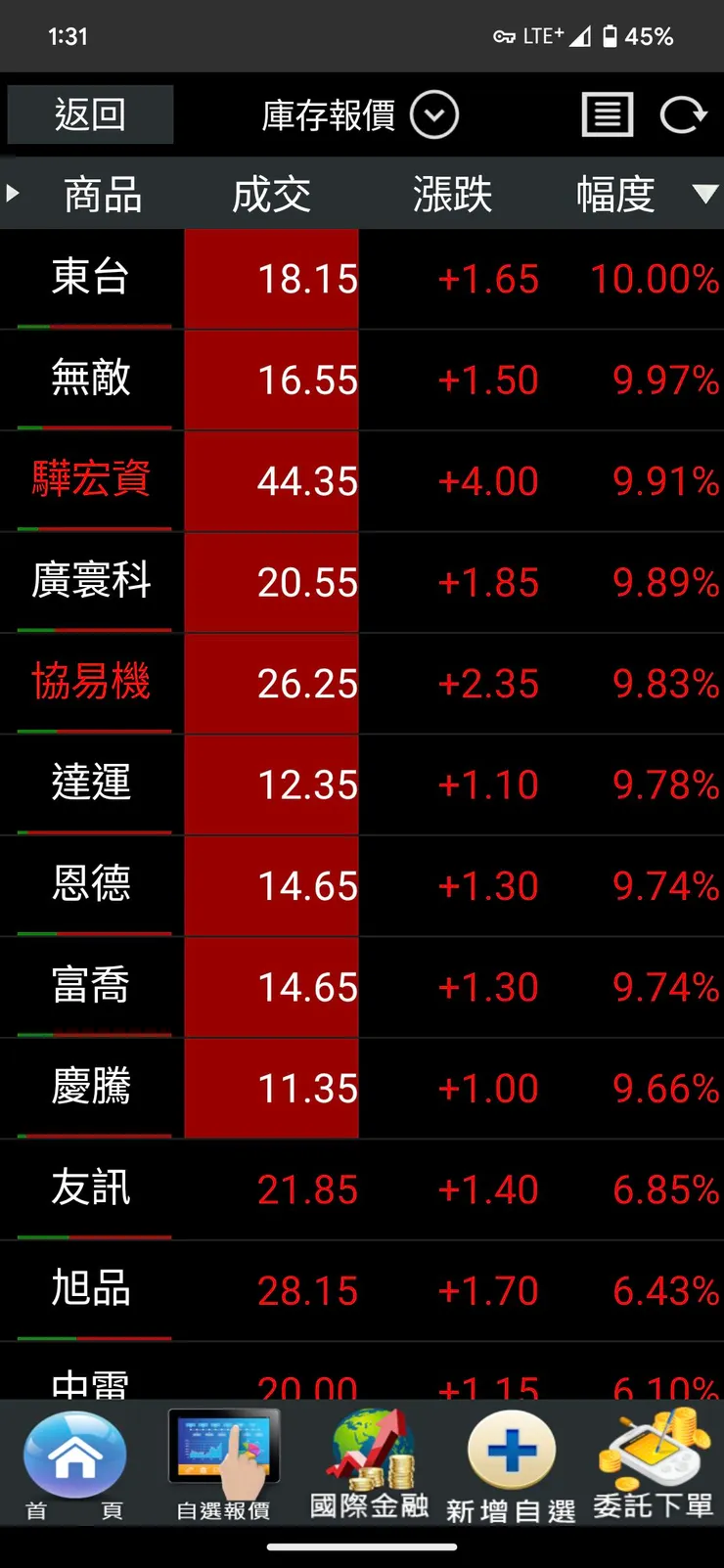The image size is (724, 1568).
Task: Refresh the quotes
Action: tap(683, 115)
